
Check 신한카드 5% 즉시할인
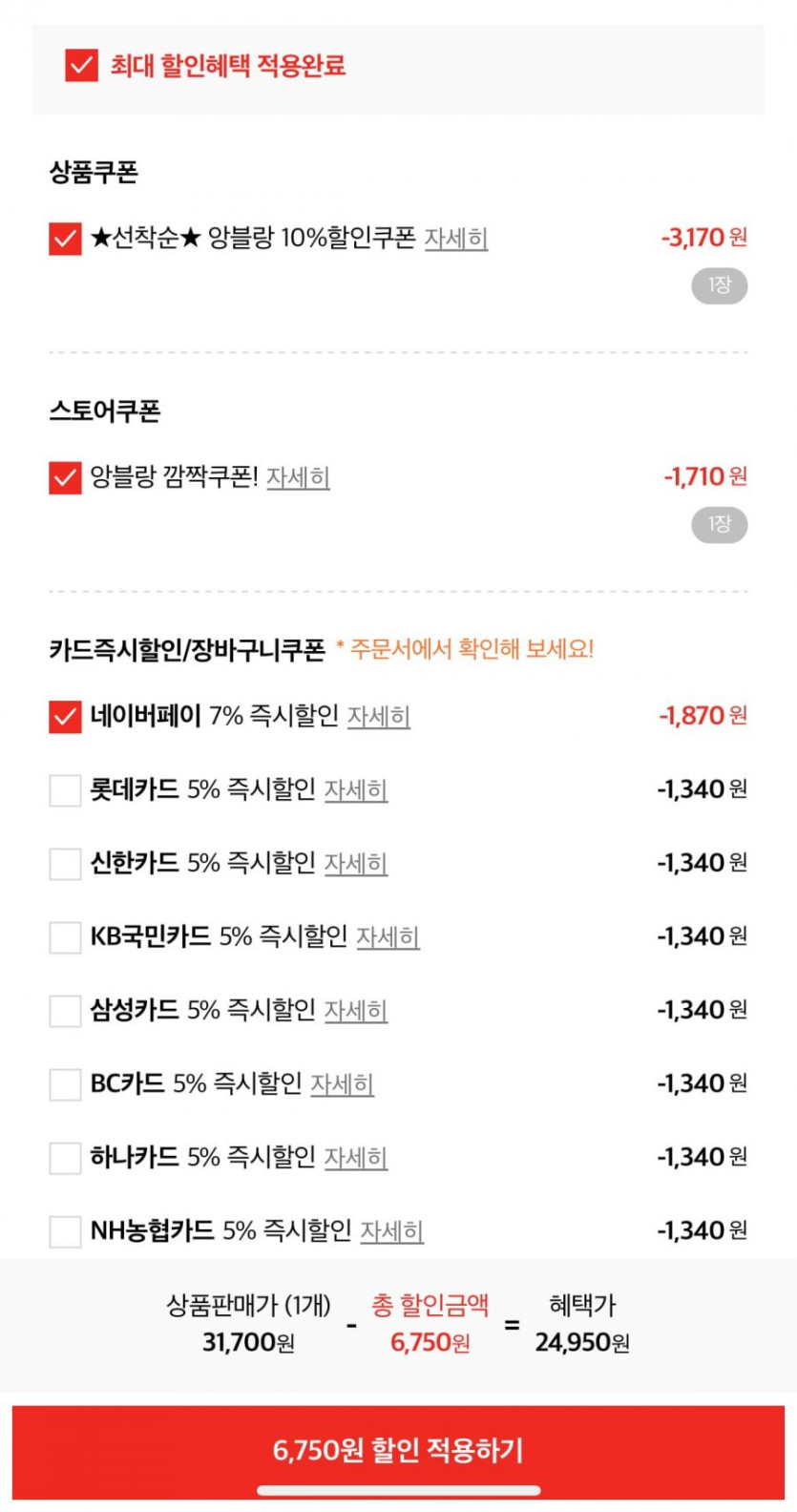(65, 864)
